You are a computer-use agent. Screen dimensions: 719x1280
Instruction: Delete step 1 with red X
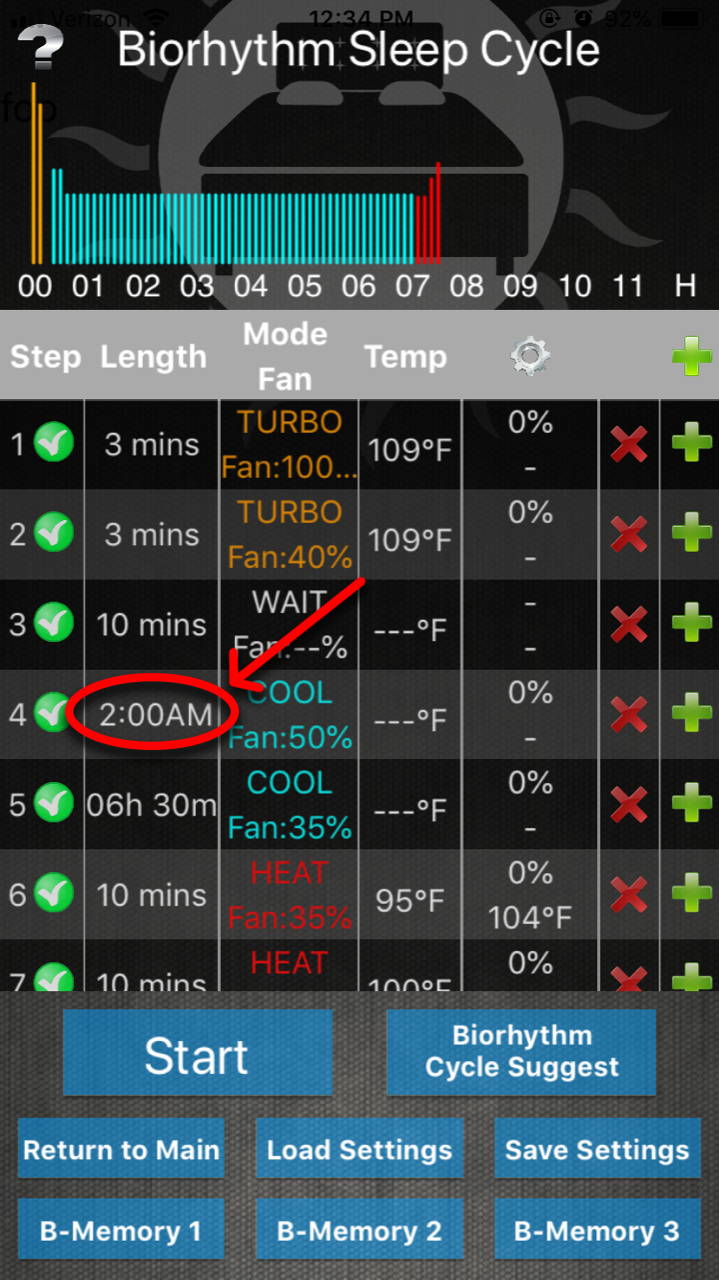pyautogui.click(x=628, y=444)
